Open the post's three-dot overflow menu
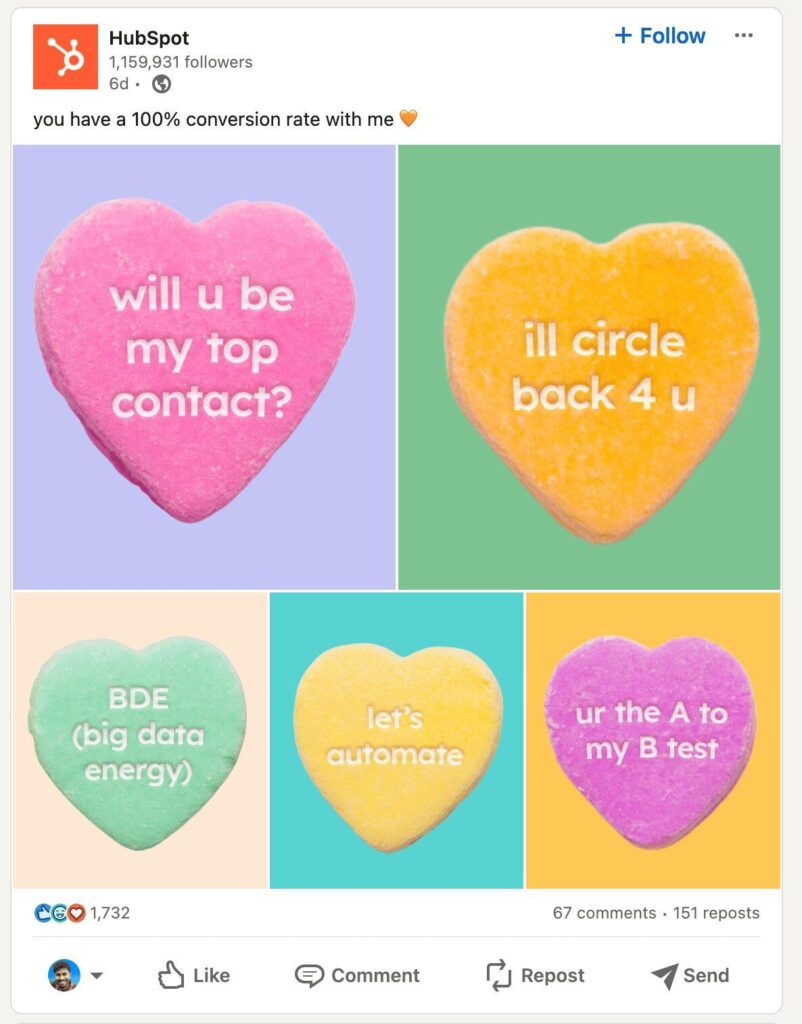The width and height of the screenshot is (802, 1024). point(743,36)
